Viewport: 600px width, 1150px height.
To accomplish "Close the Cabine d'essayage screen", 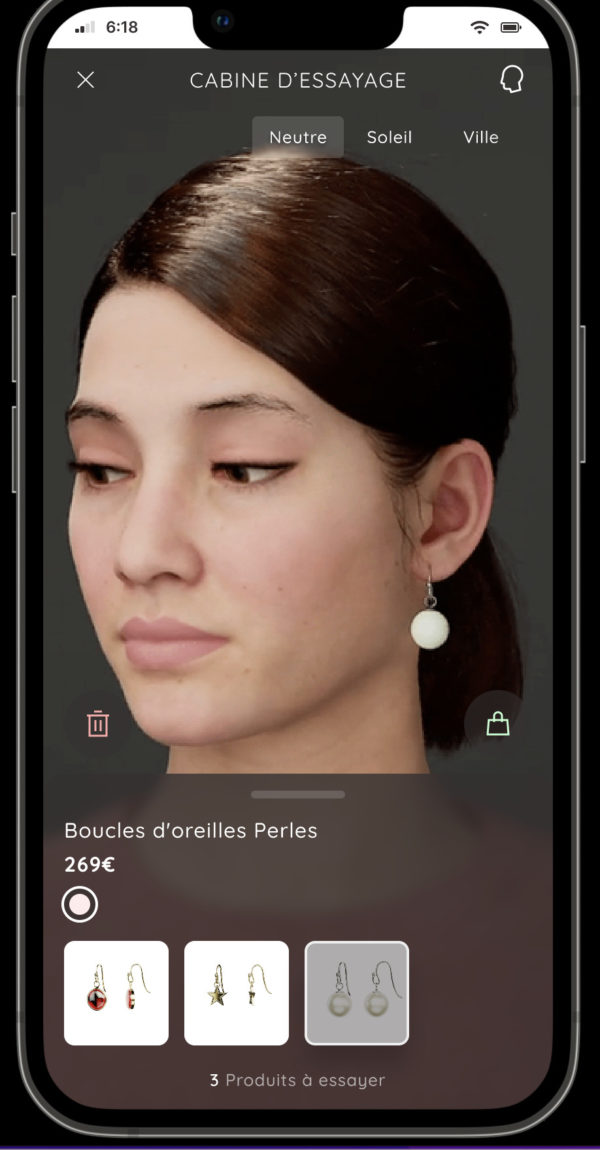I will pos(86,80).
